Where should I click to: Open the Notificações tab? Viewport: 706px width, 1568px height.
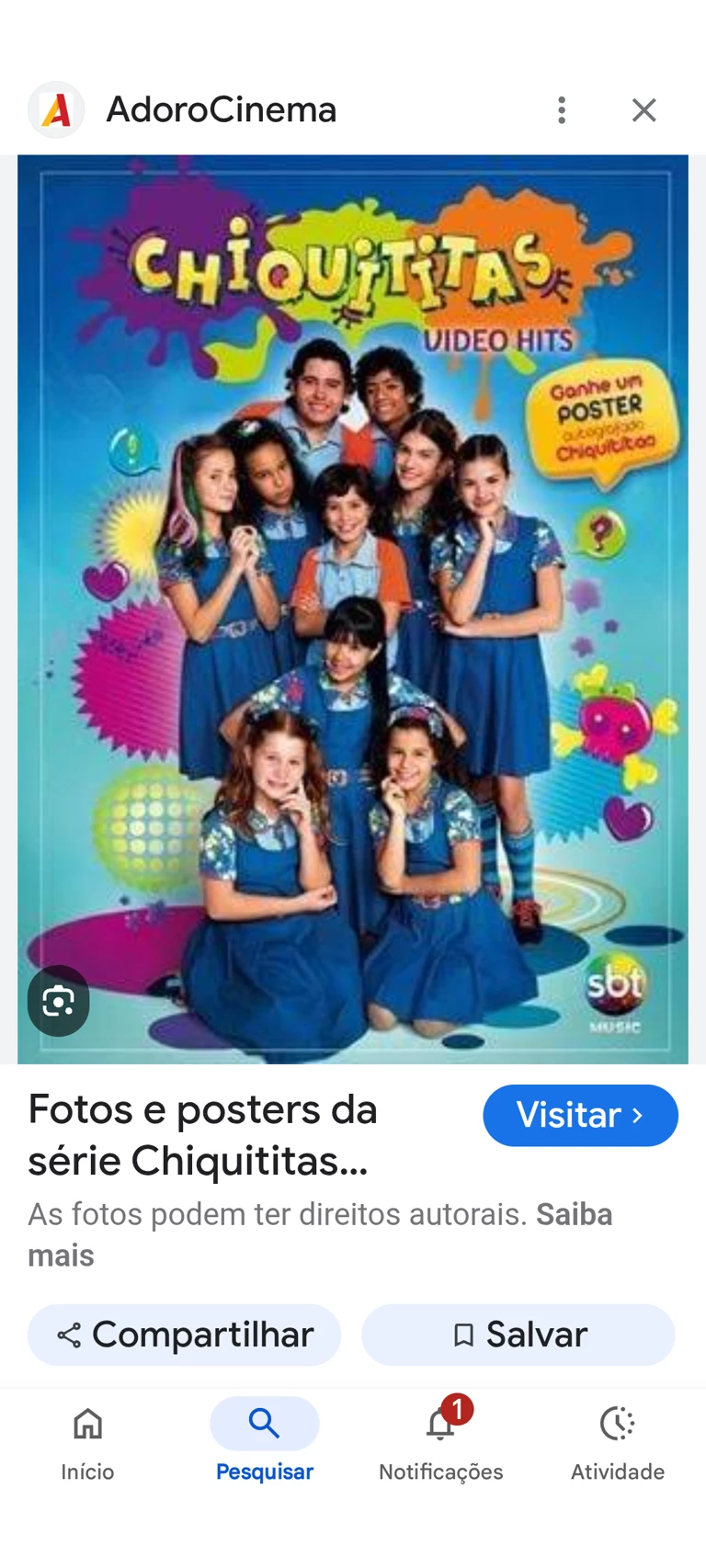click(x=441, y=1437)
